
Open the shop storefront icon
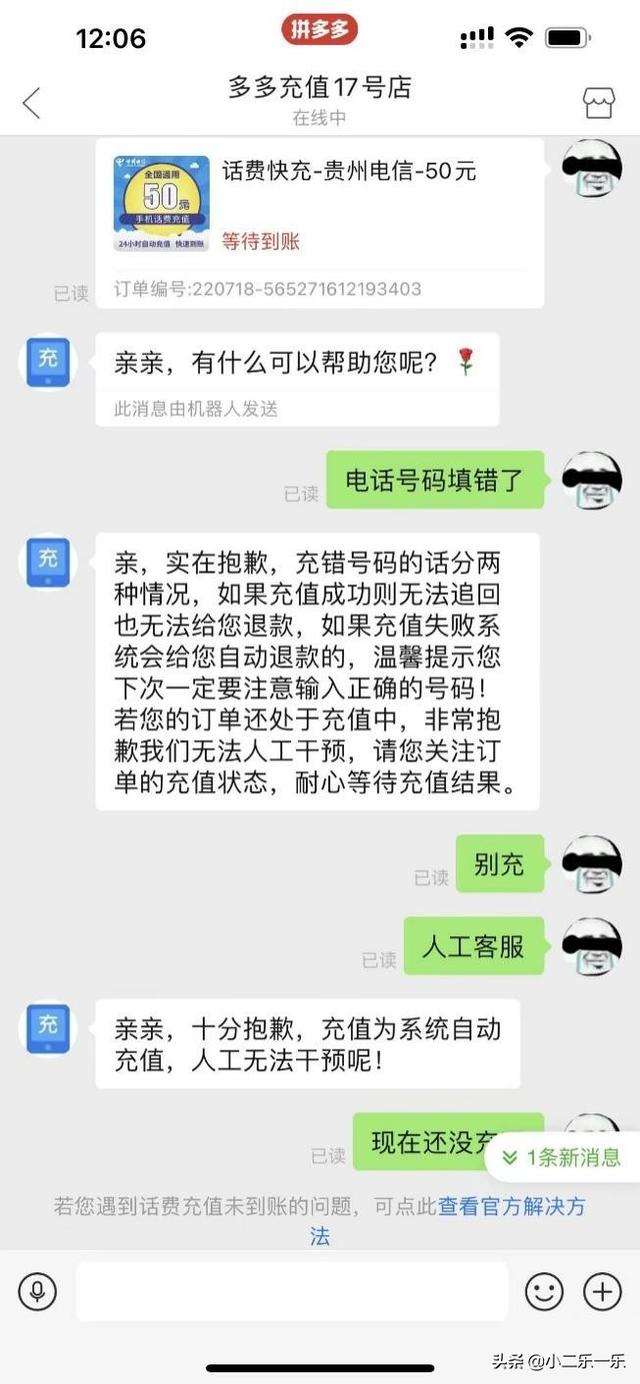point(599,102)
